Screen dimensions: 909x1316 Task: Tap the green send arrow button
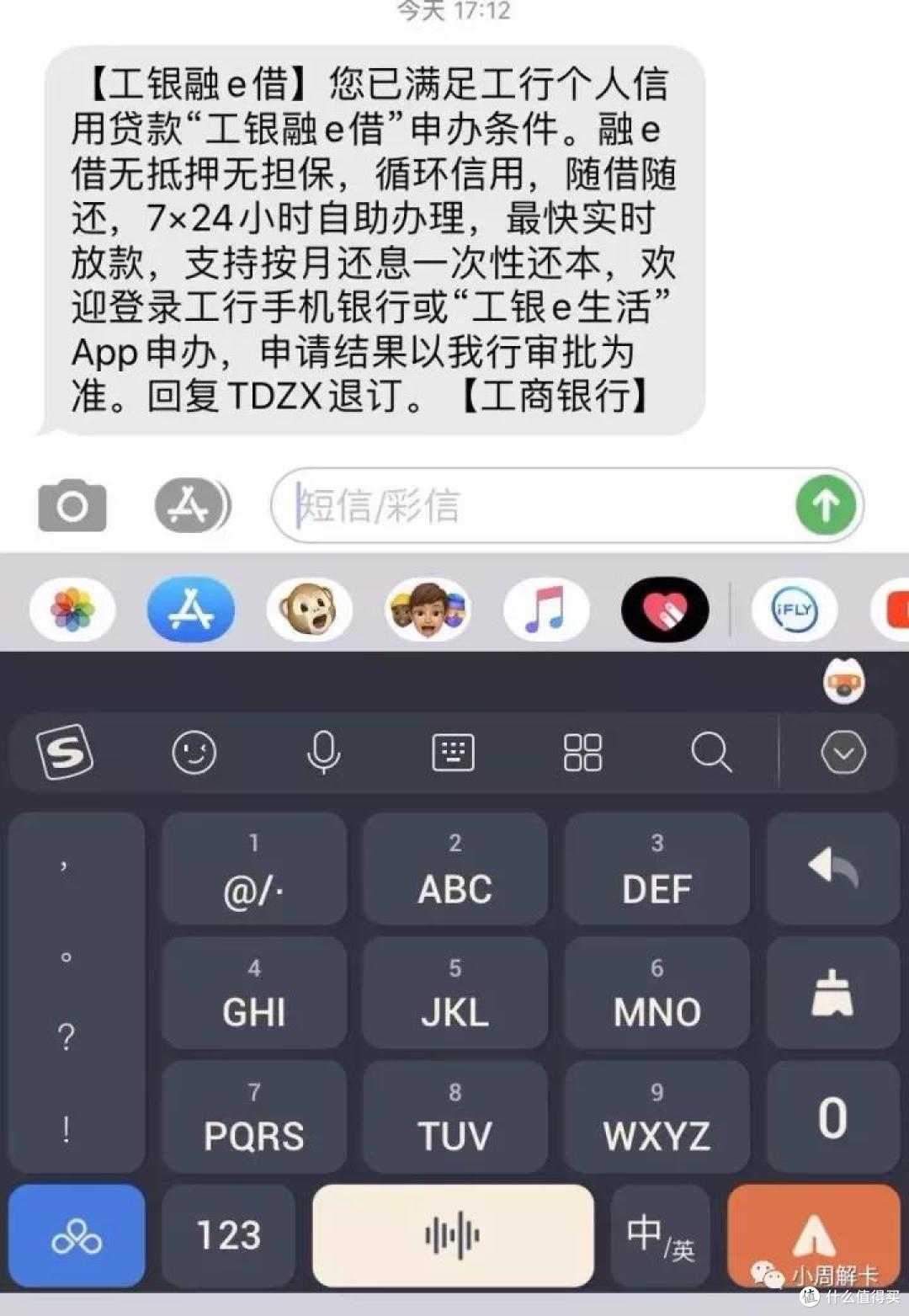(x=824, y=505)
